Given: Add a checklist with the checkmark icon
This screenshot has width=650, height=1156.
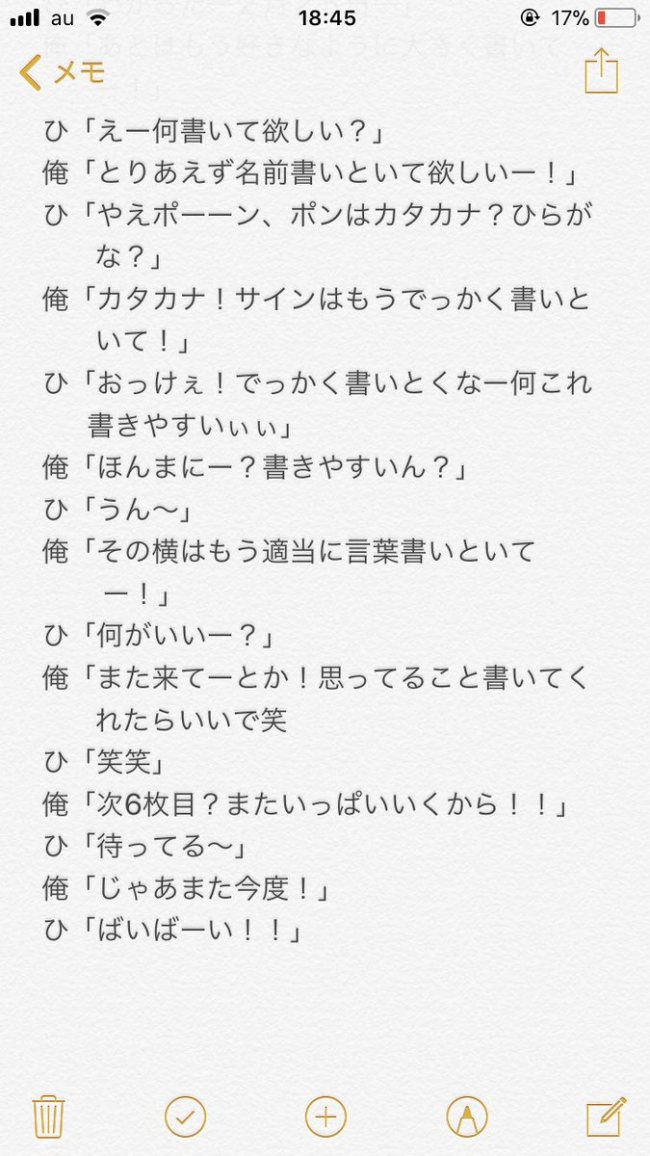Looking at the screenshot, I should [185, 1117].
